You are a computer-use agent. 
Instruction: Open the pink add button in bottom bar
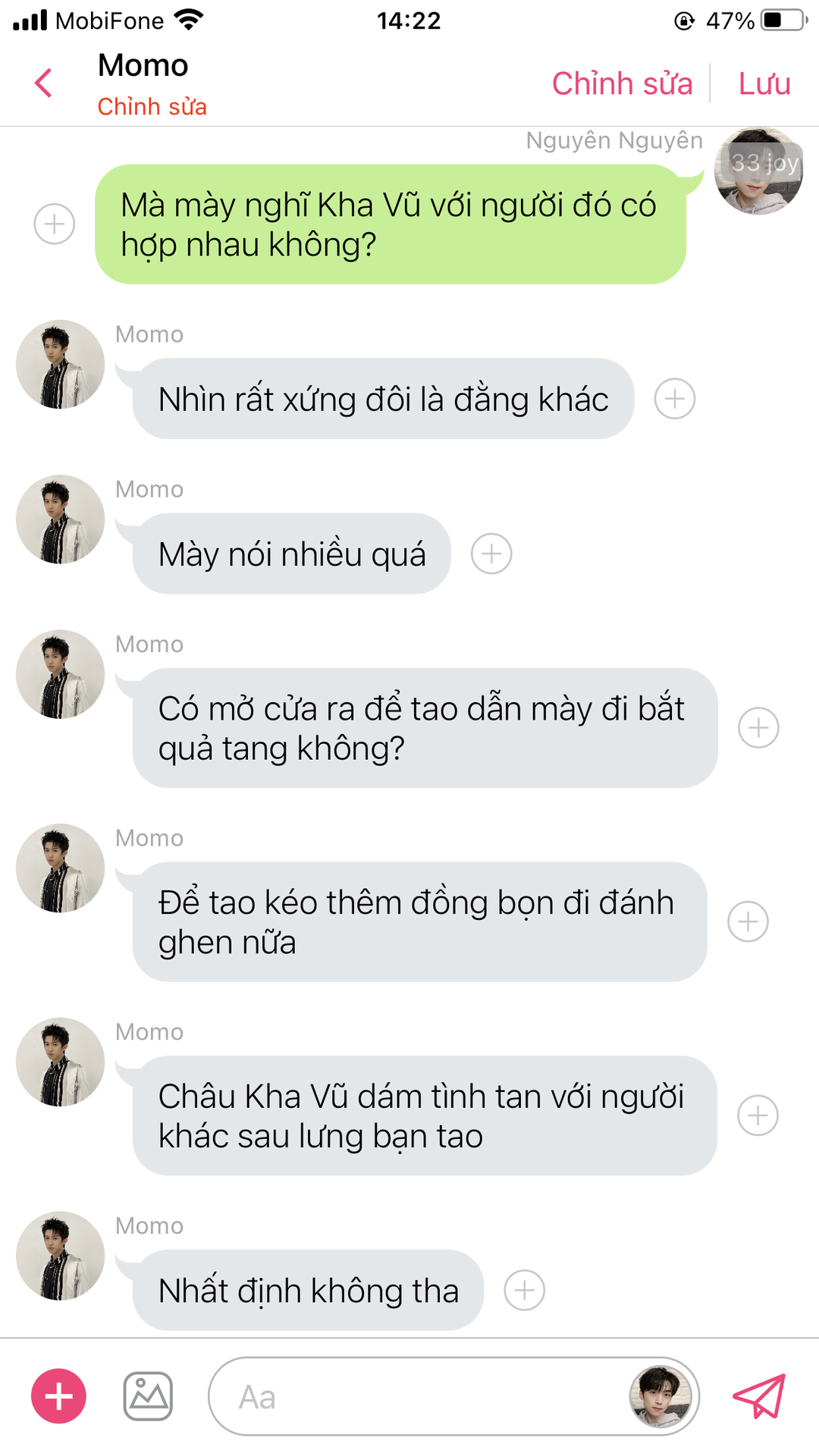click(58, 1396)
